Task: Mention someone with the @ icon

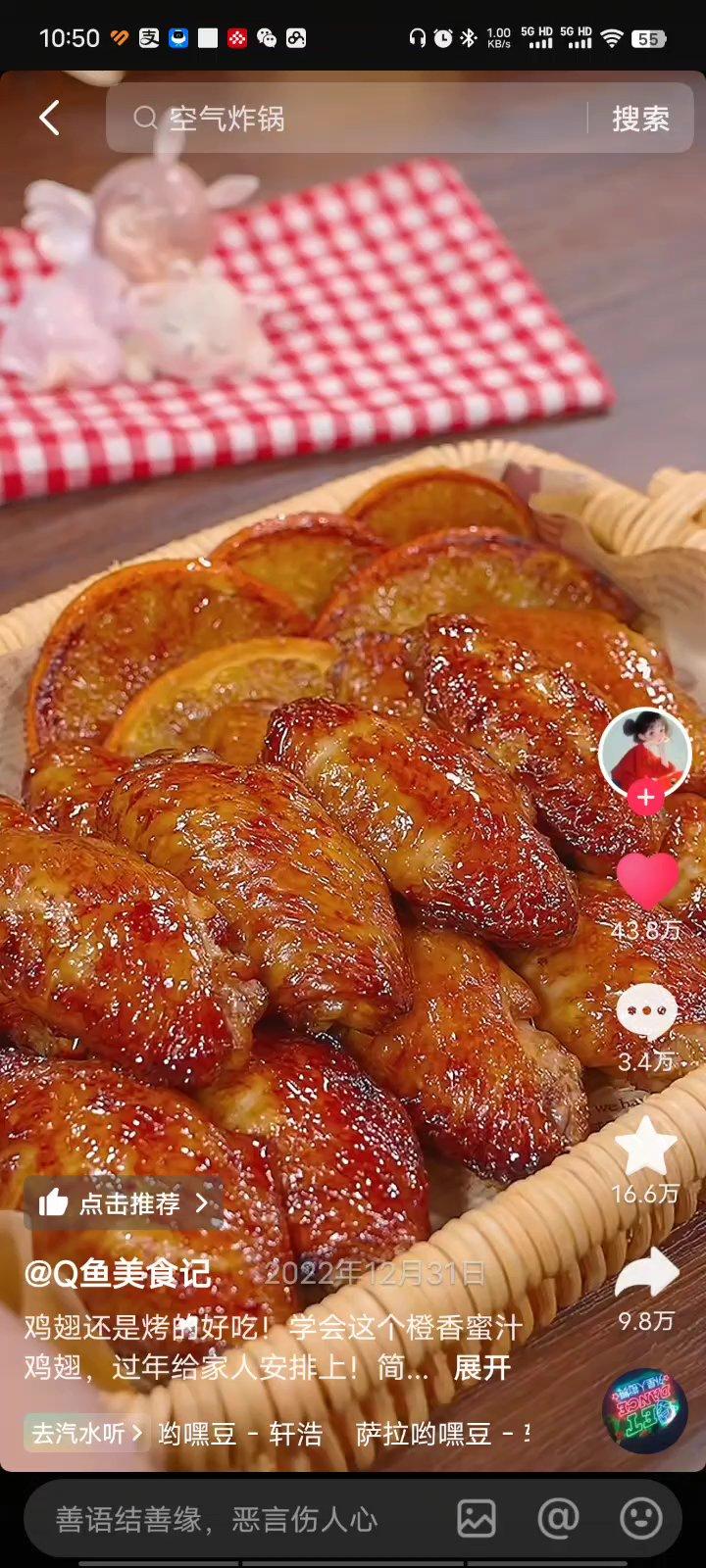Action: click(558, 1519)
